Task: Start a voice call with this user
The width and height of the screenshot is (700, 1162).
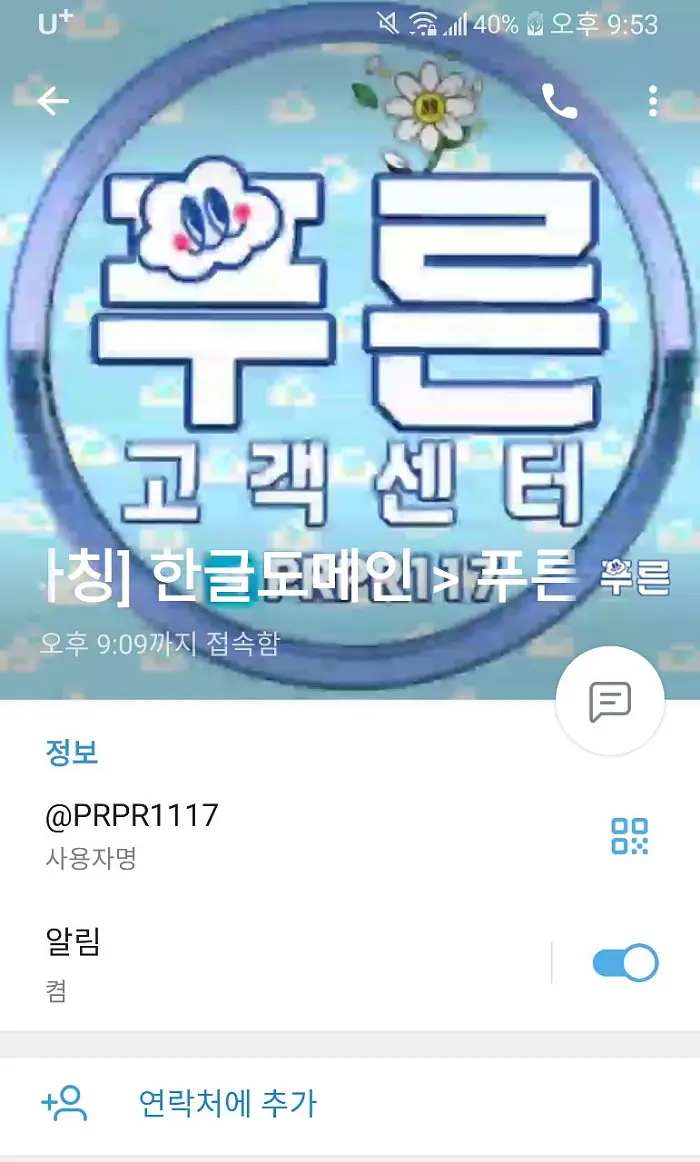Action: pyautogui.click(x=559, y=101)
